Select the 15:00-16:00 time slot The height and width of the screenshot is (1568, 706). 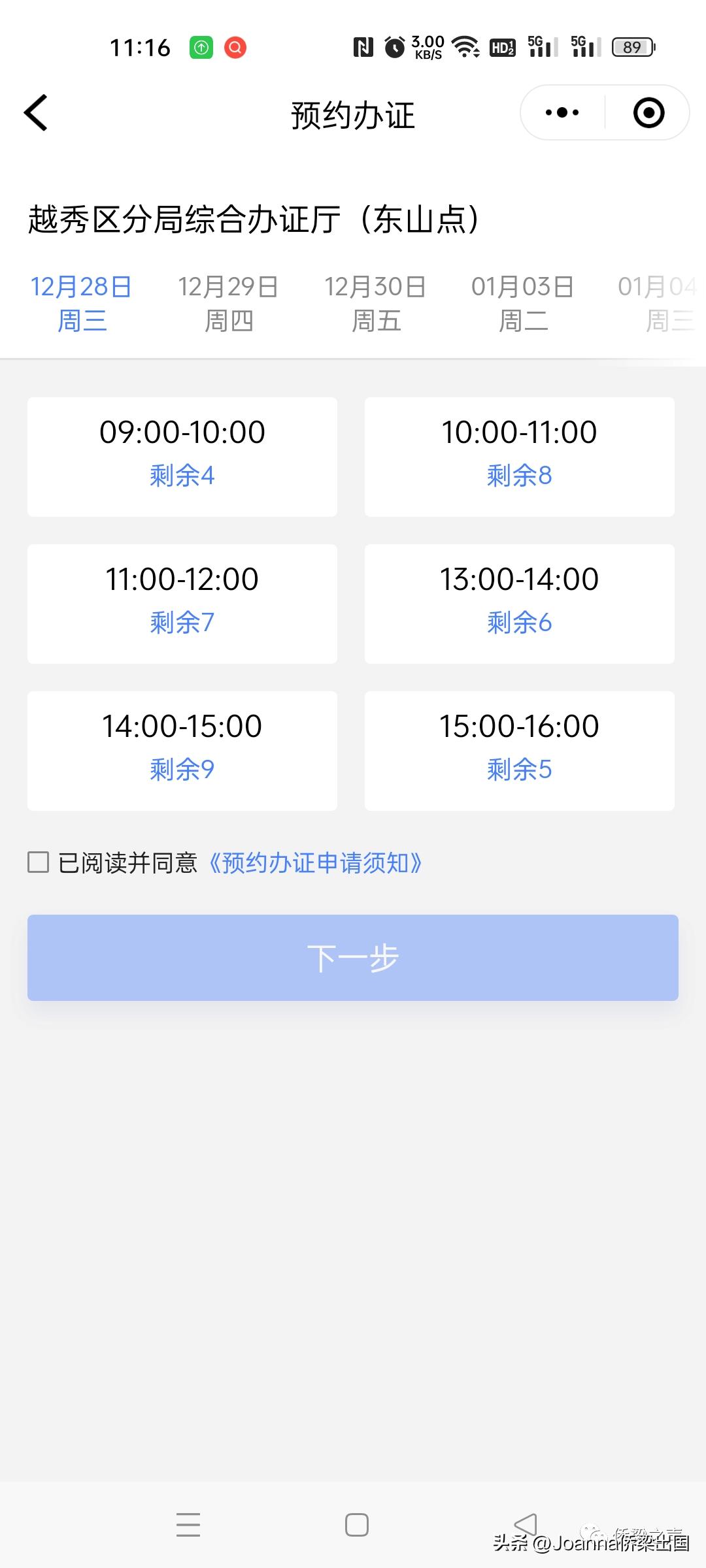coord(519,750)
